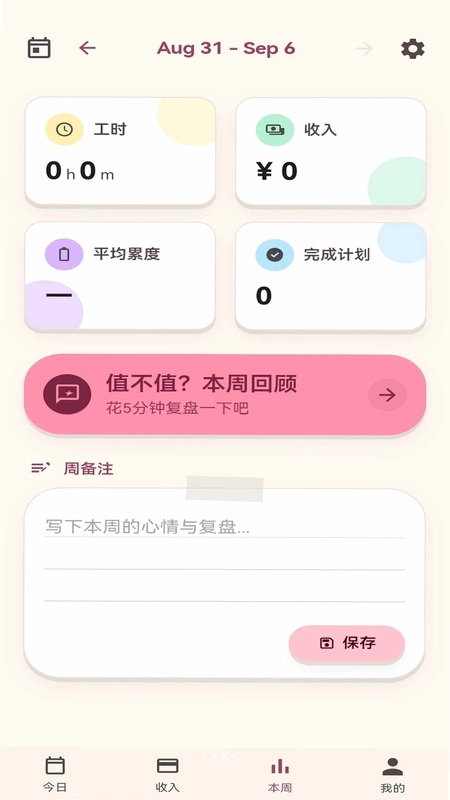Save the weekly note with 保存

click(347, 643)
